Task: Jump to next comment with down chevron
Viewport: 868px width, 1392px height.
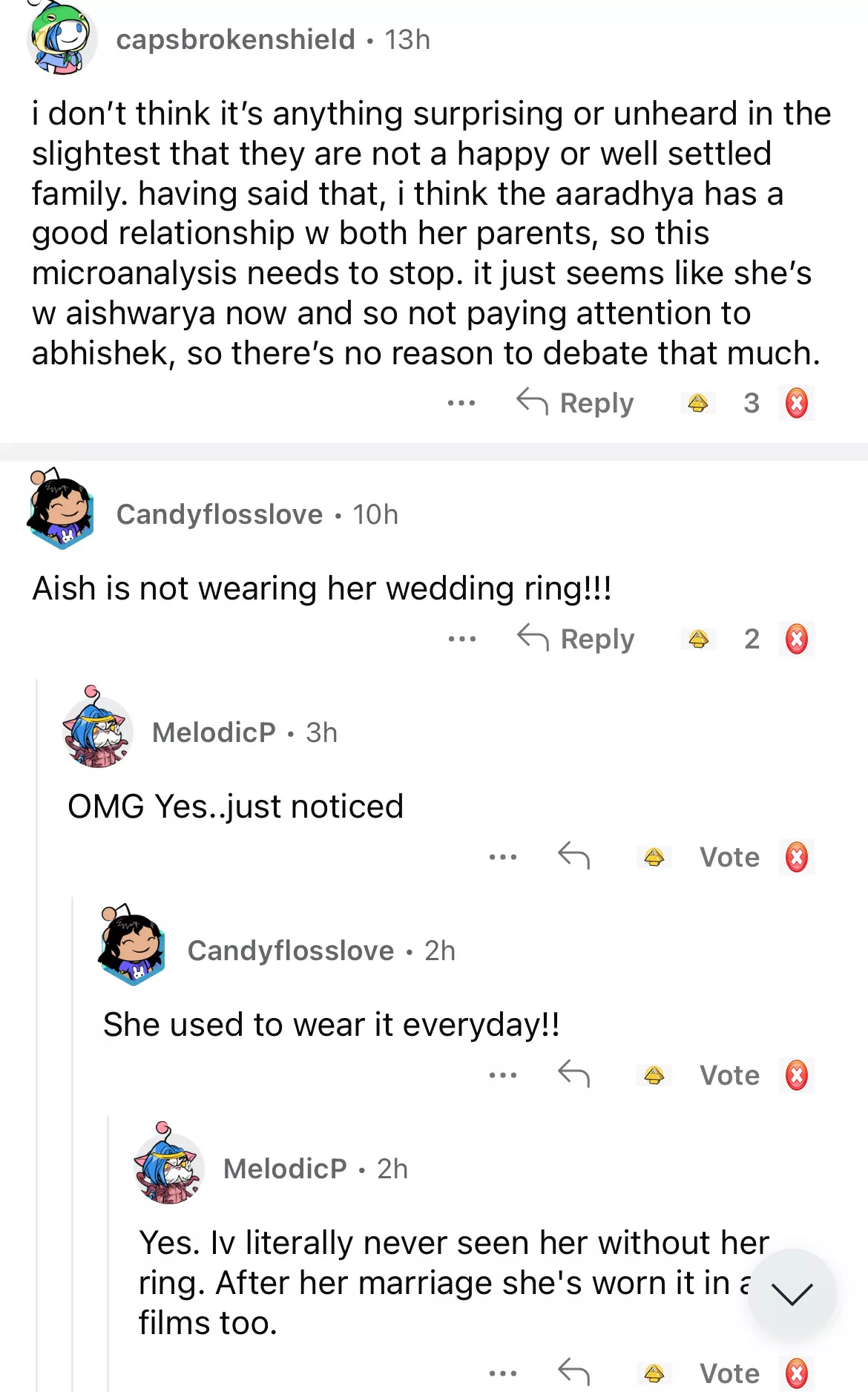Action: [792, 1293]
